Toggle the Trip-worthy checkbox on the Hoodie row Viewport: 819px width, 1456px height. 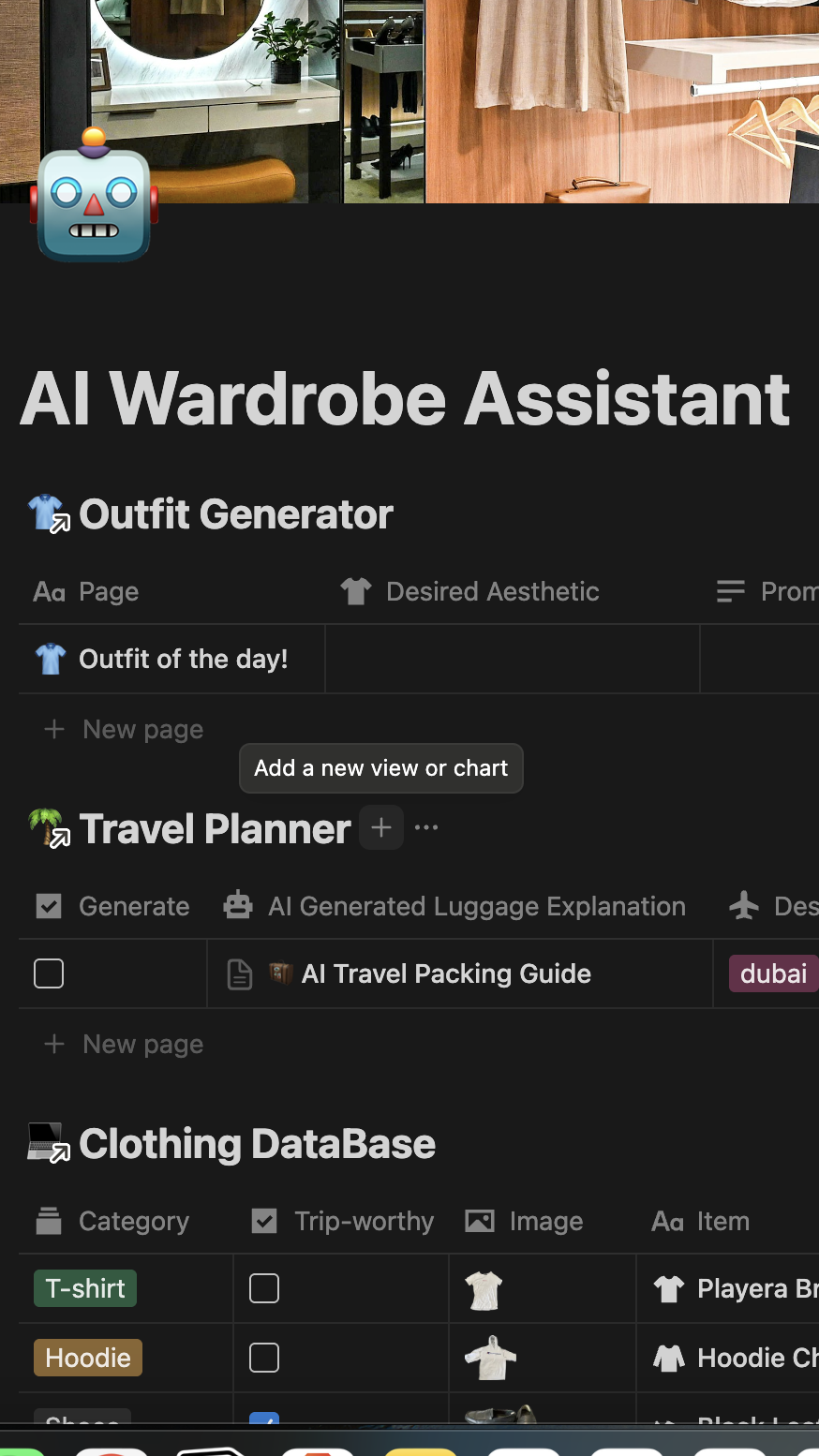(x=264, y=1357)
